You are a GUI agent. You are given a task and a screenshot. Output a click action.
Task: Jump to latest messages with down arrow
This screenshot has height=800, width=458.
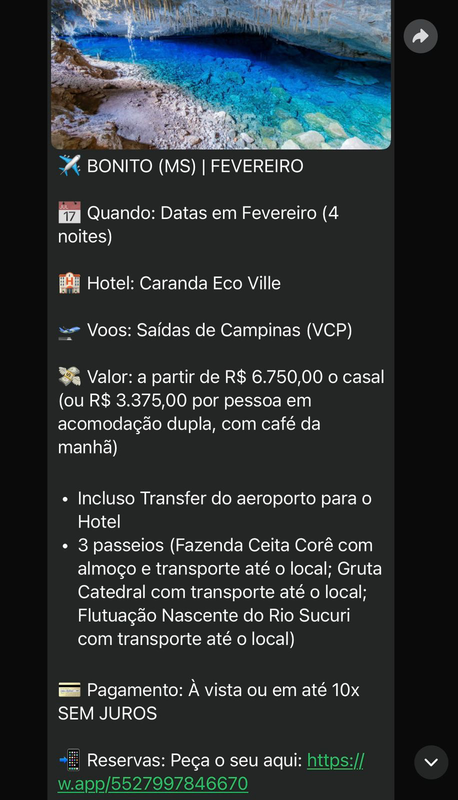(431, 762)
